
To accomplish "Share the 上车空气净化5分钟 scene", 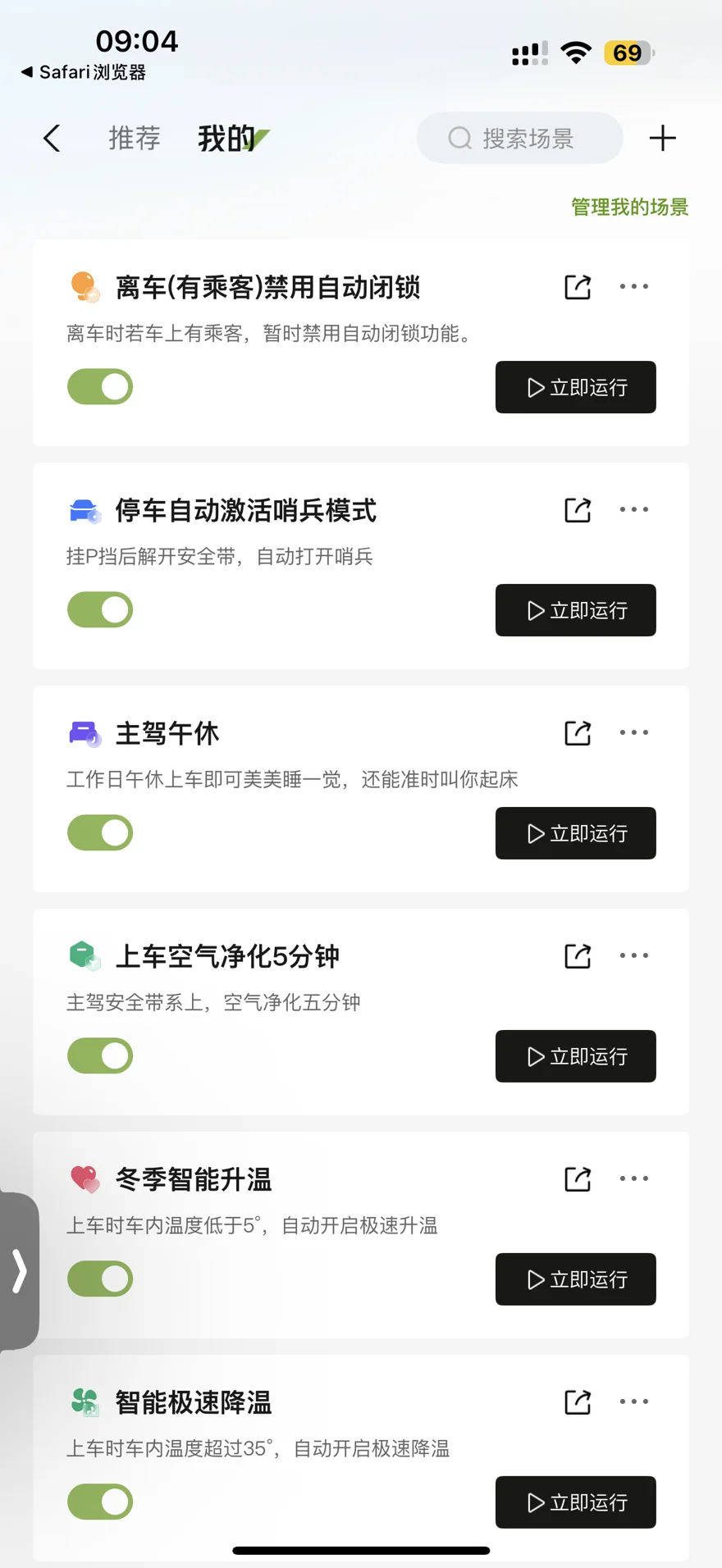I will point(578,956).
